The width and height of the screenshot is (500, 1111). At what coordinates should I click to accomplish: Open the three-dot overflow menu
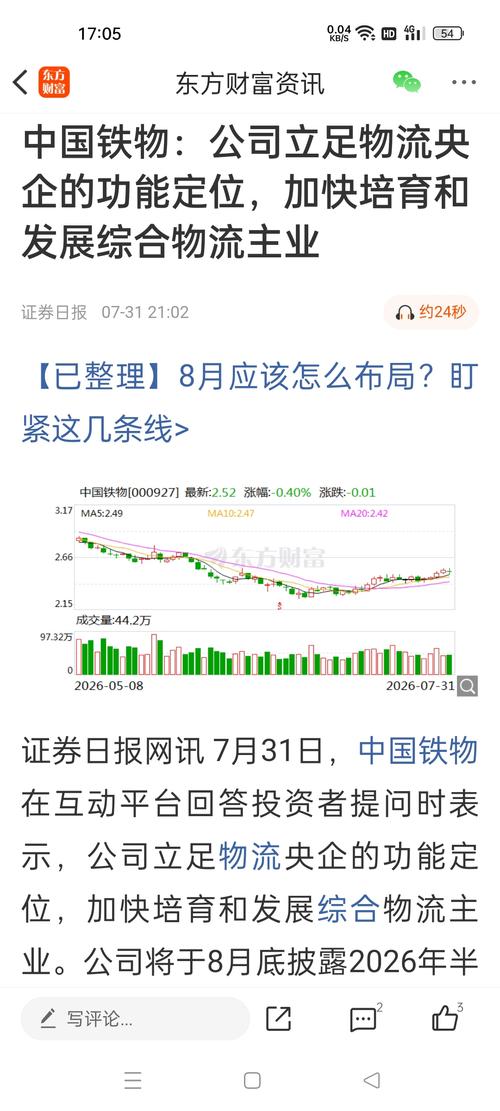pos(464,83)
